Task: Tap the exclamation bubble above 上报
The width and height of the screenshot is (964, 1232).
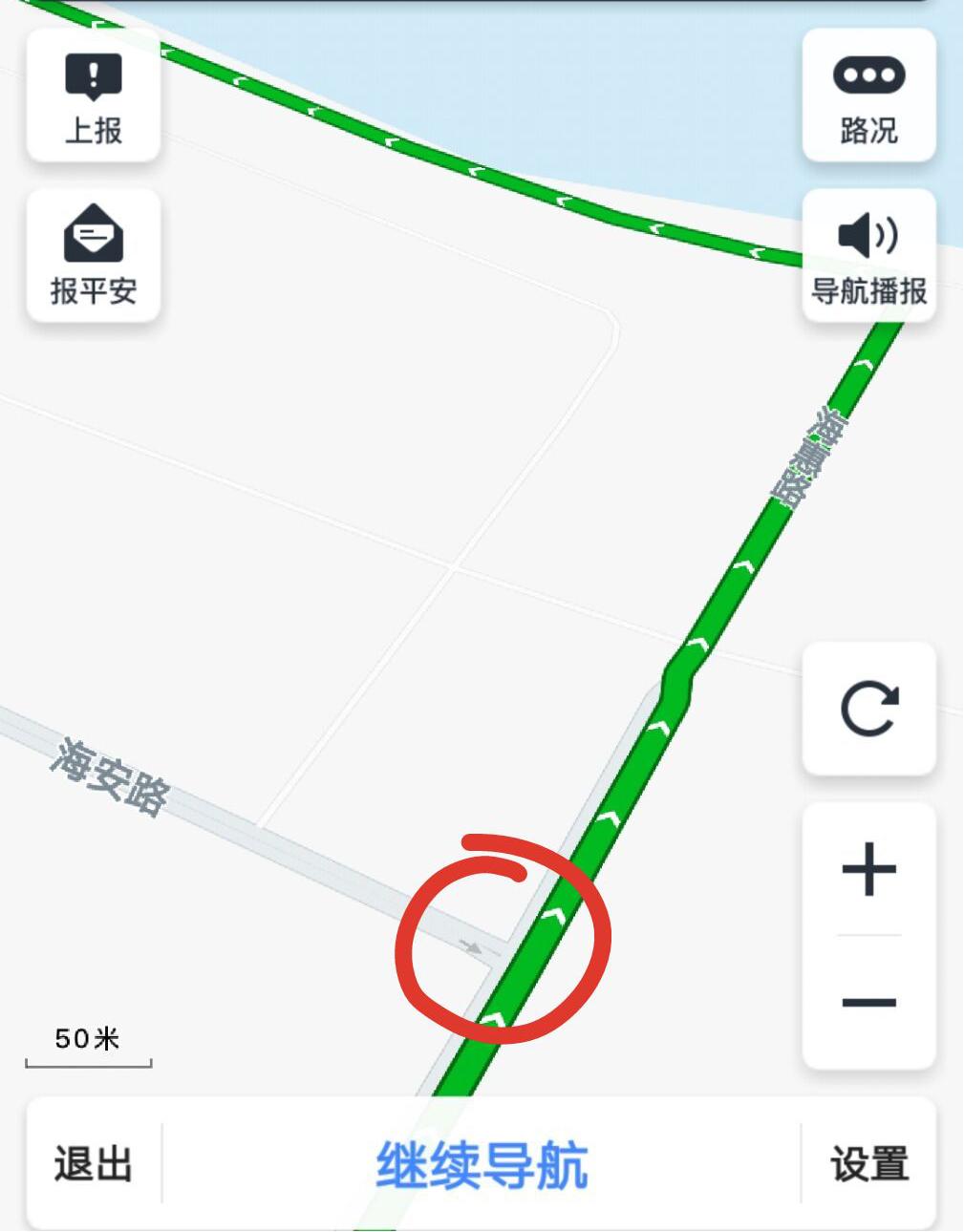Action: (92, 76)
